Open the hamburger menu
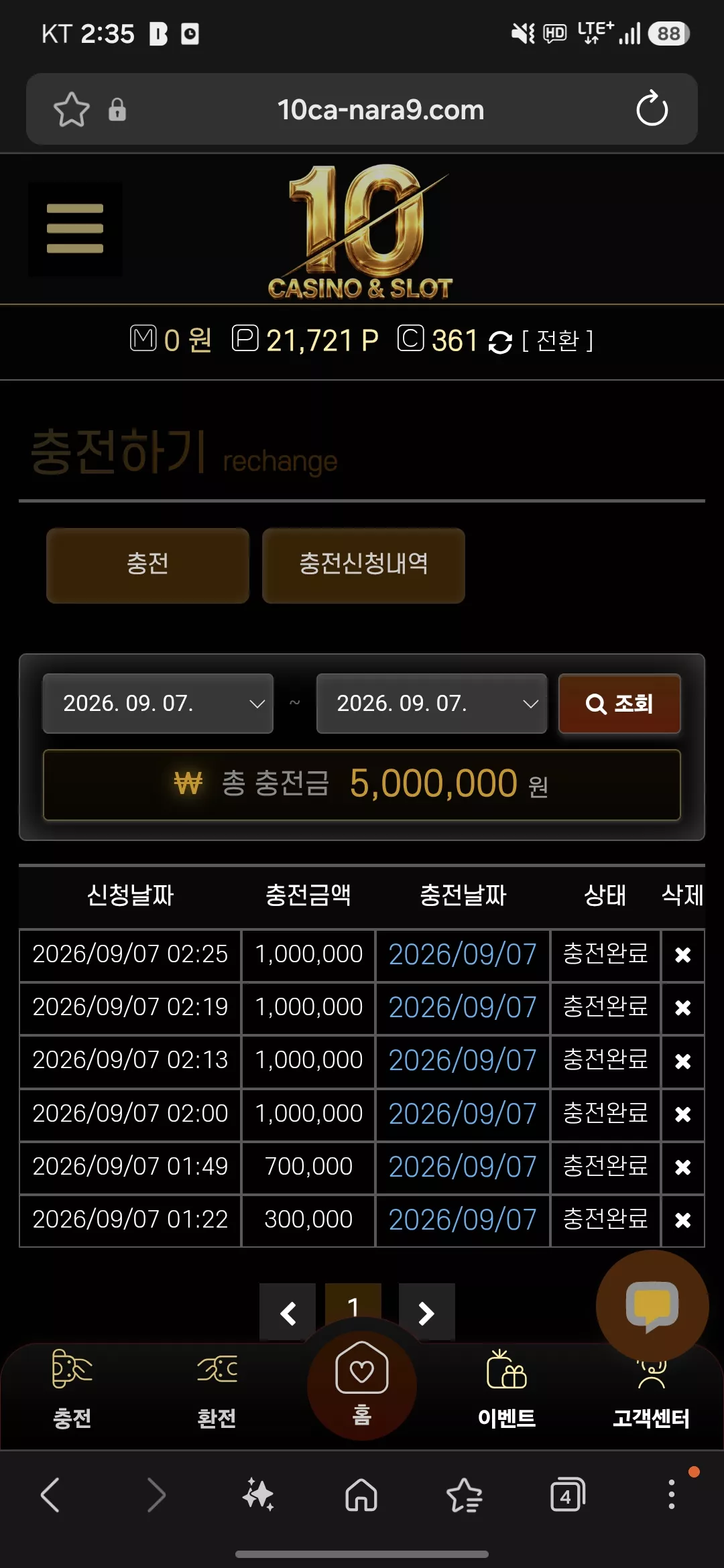This screenshot has width=724, height=1568. 75,228
